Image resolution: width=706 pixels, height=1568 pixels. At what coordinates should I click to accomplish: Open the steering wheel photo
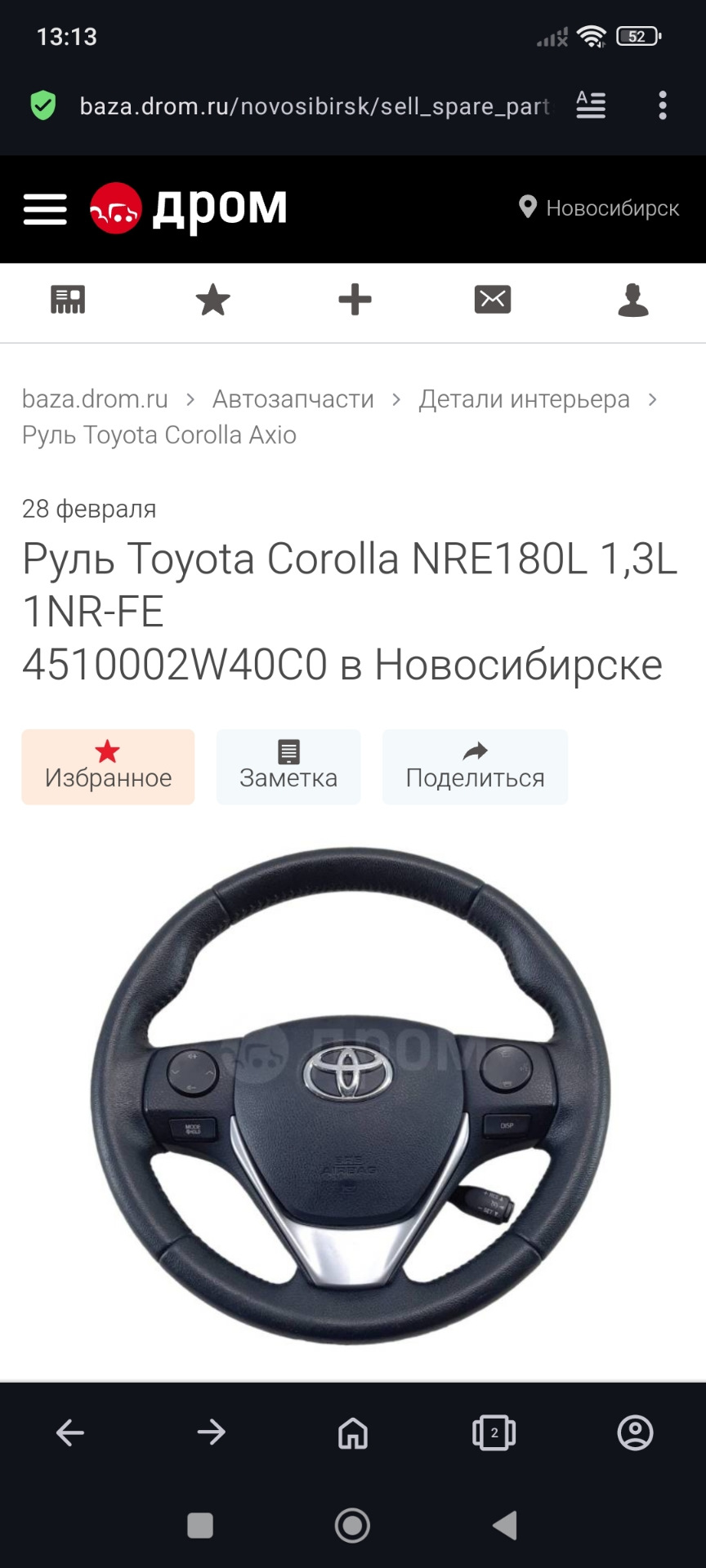pyautogui.click(x=351, y=1094)
